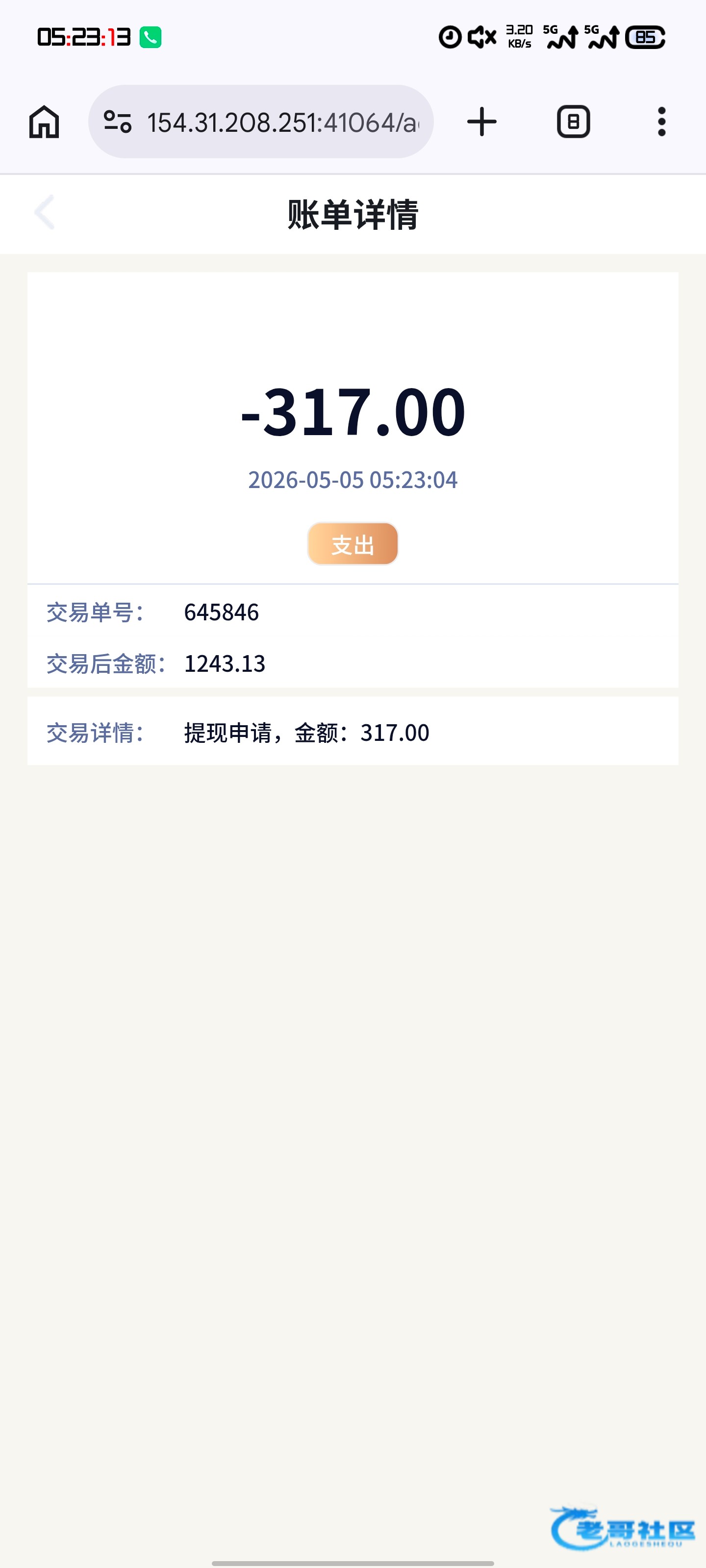The height and width of the screenshot is (1568, 706).
Task: Open the tab switcher showing 8 tabs
Action: point(573,122)
